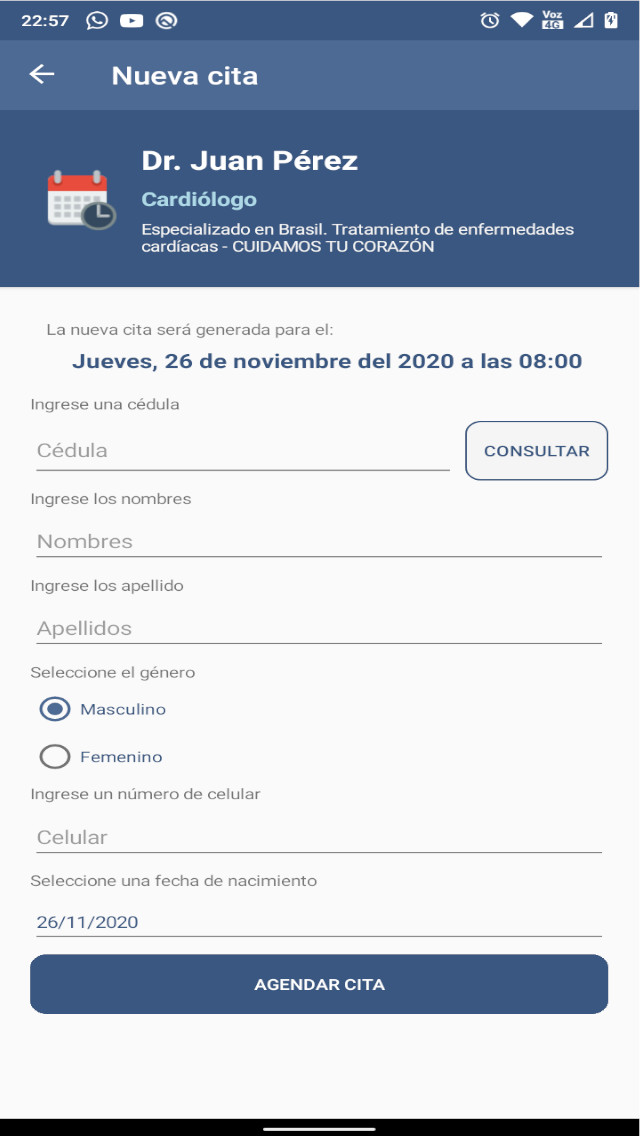The image size is (640, 1136).
Task: Open the birth date field 26/11/2020
Action: [x=318, y=922]
